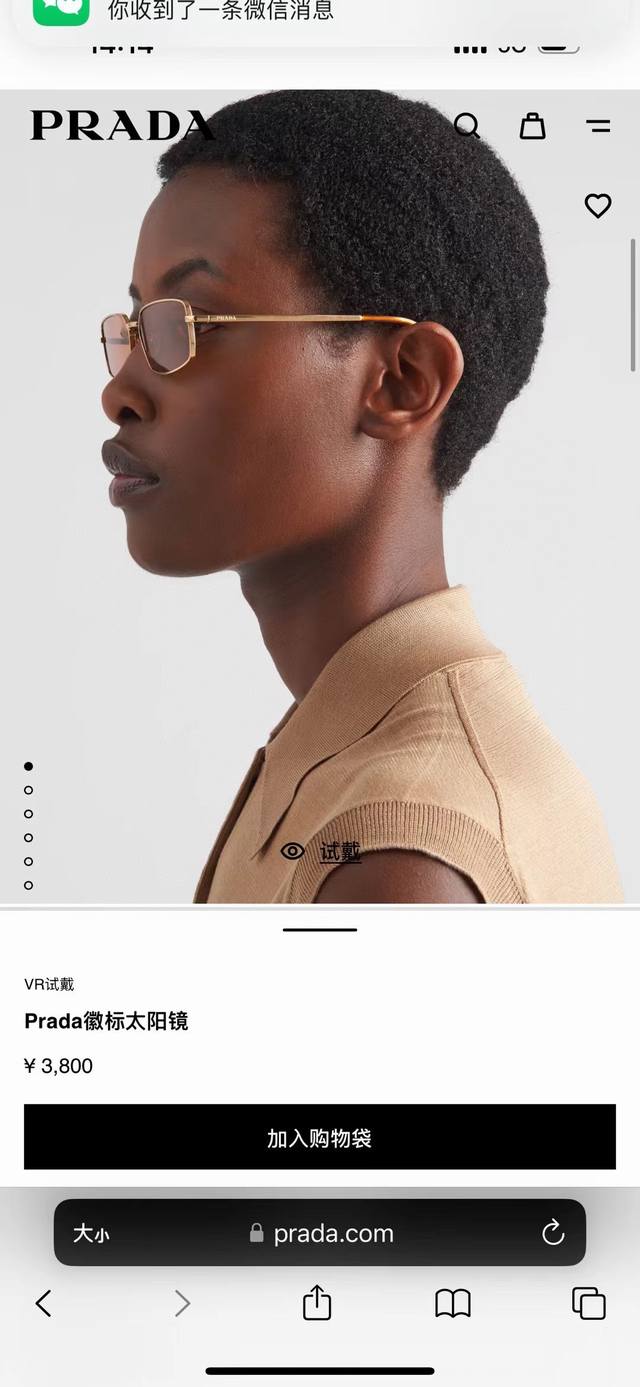Add sunglasses to wishlist with heart icon

[597, 206]
